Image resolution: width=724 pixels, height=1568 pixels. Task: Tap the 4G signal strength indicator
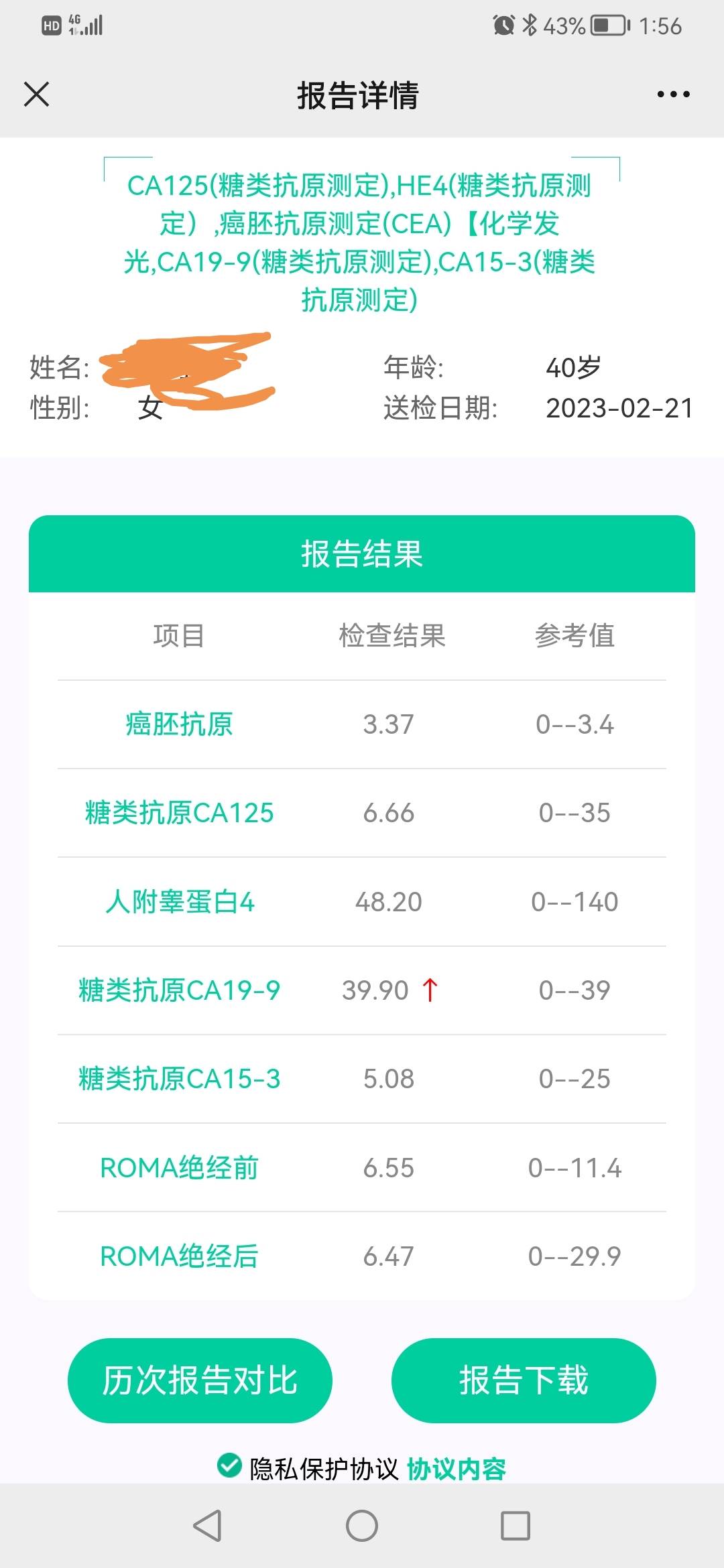[x=84, y=24]
